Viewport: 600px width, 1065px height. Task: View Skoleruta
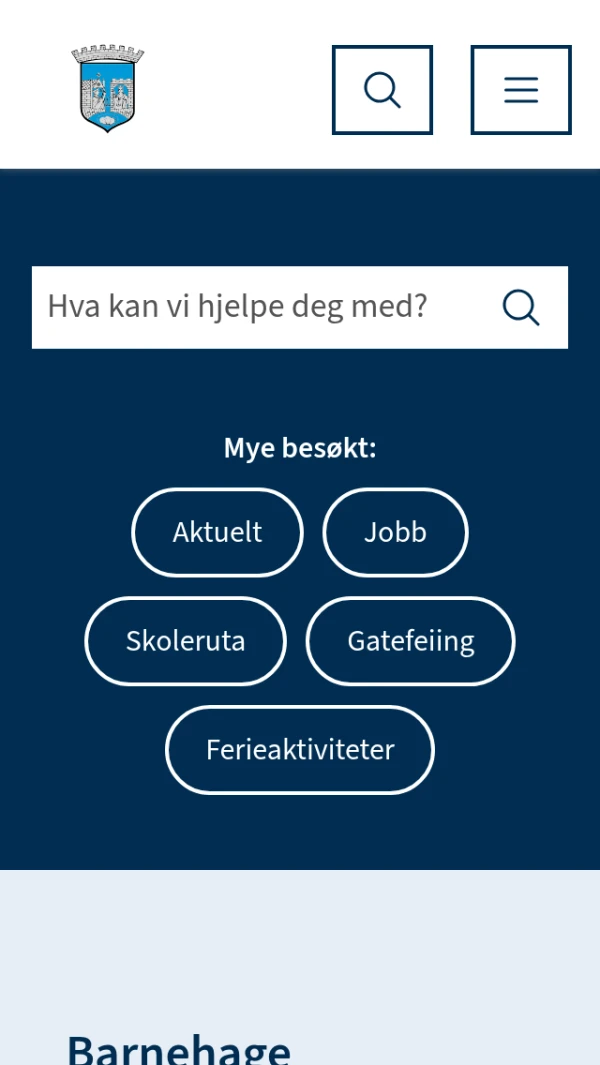click(x=185, y=641)
